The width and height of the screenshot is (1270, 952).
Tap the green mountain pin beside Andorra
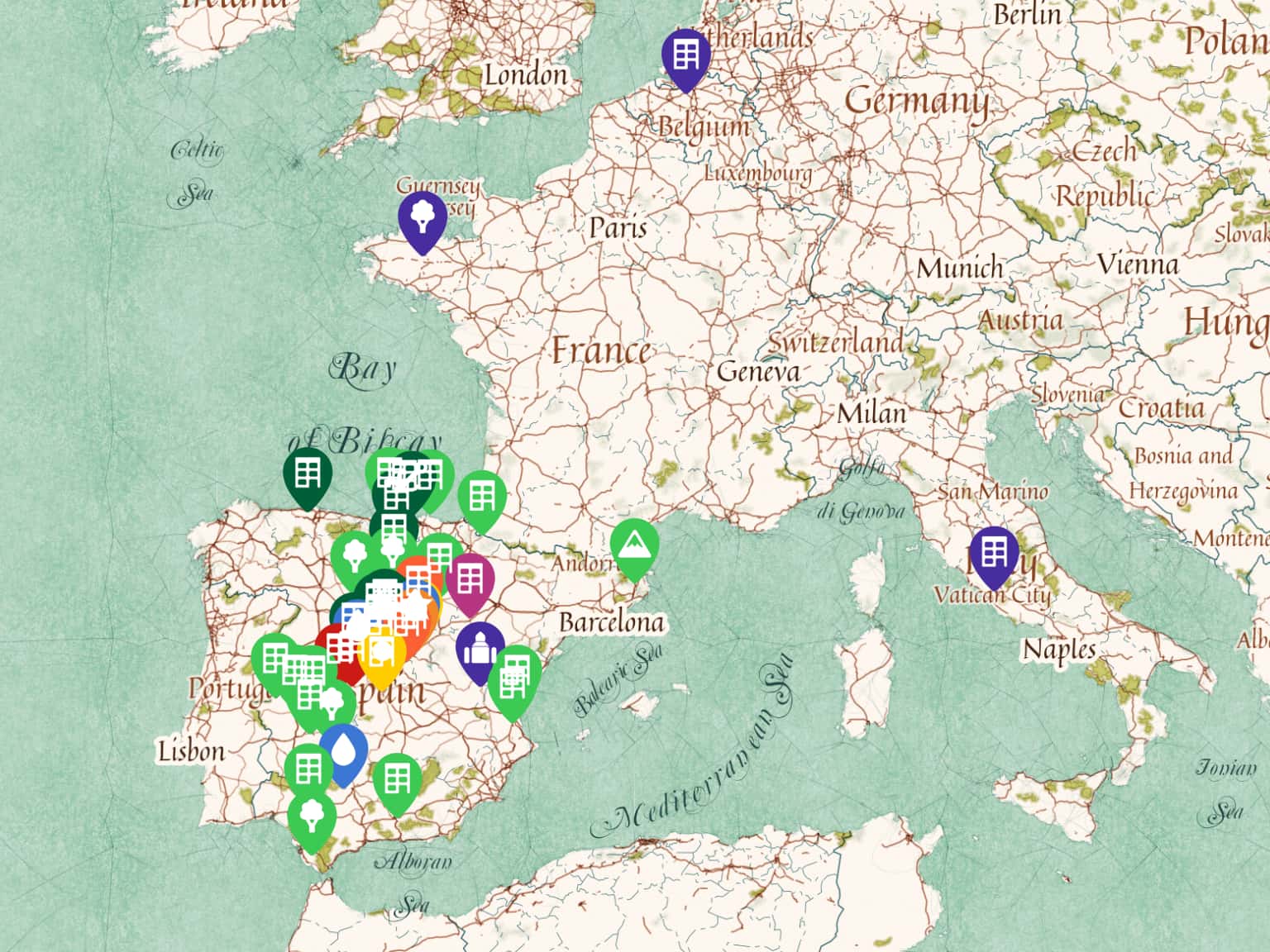(634, 545)
